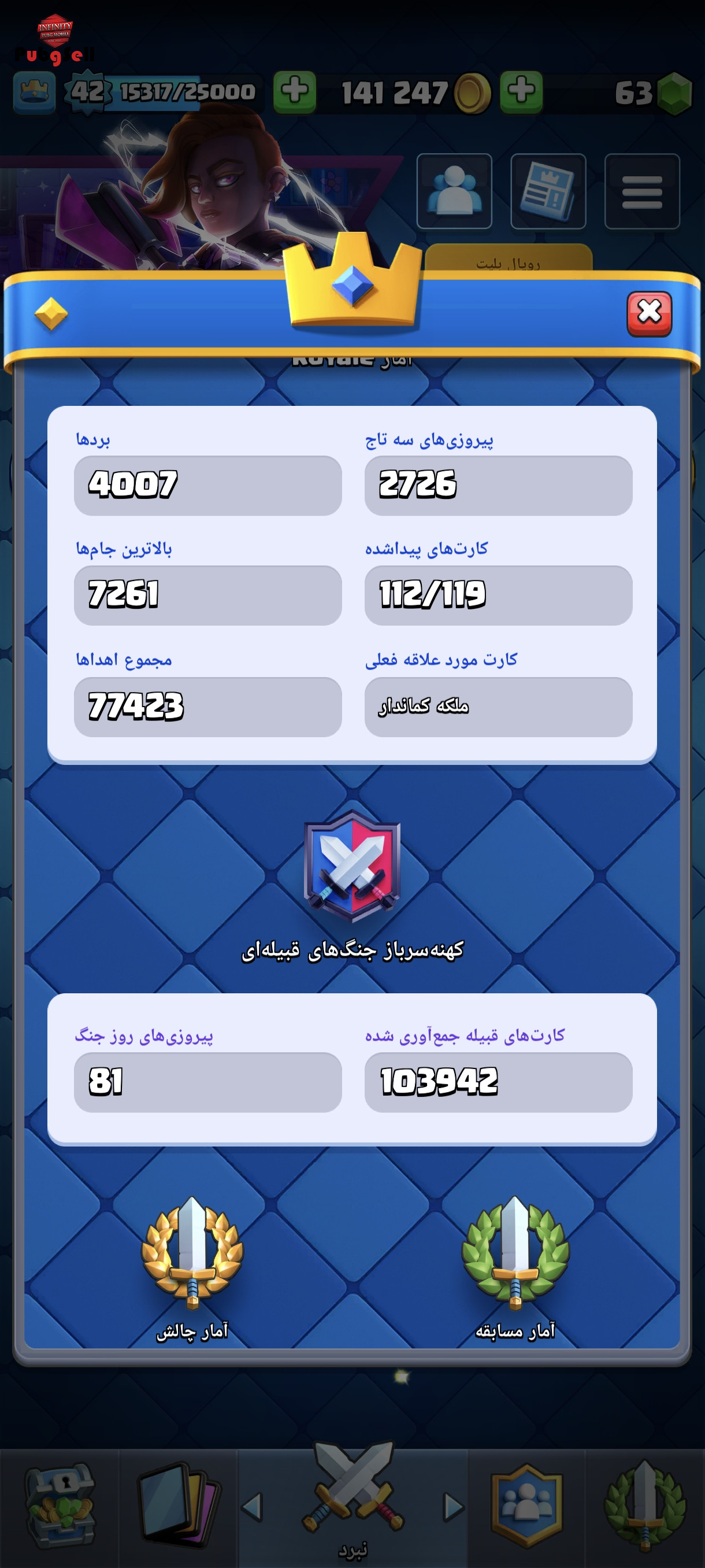Switch to the cards collection tab

(177, 1506)
